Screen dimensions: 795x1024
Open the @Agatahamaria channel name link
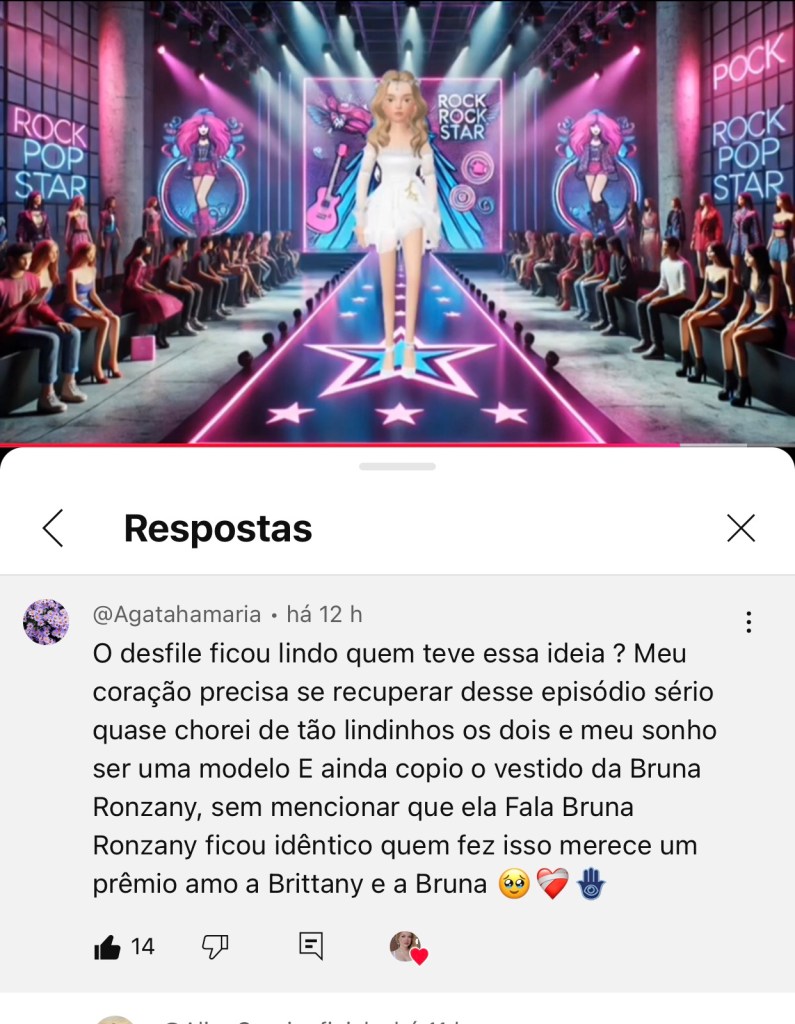point(176,614)
